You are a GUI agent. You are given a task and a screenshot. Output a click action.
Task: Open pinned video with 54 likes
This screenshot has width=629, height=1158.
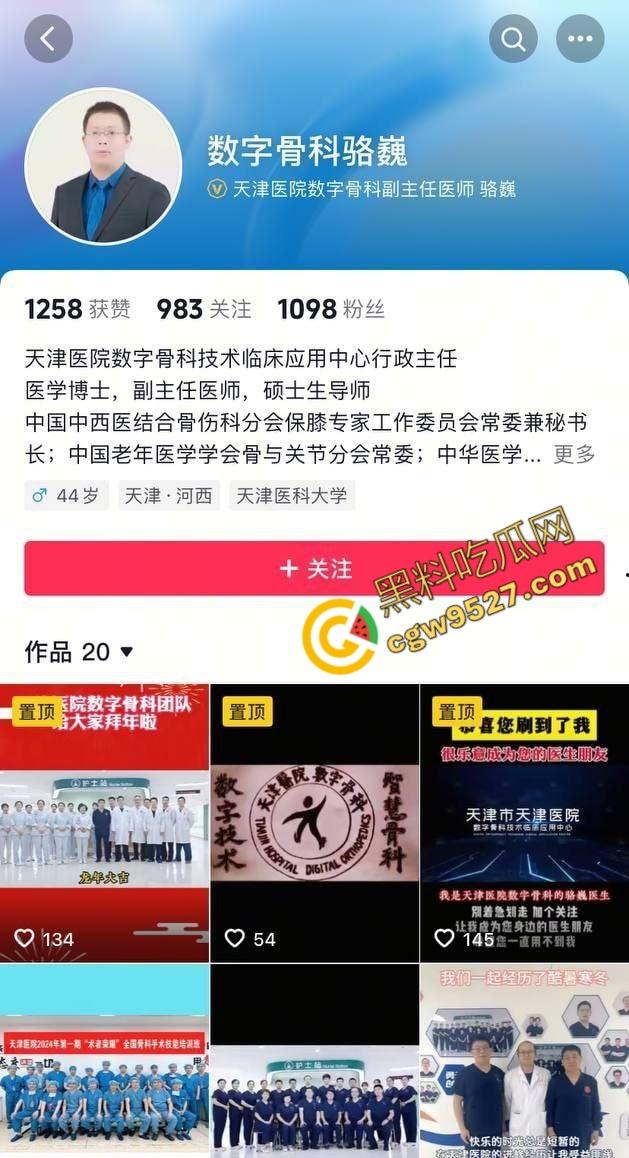click(x=314, y=823)
